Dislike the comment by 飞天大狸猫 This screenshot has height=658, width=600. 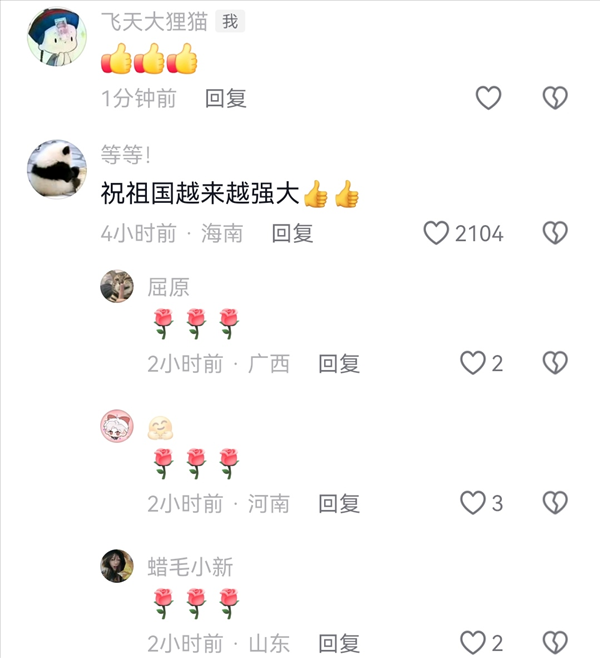point(554,98)
